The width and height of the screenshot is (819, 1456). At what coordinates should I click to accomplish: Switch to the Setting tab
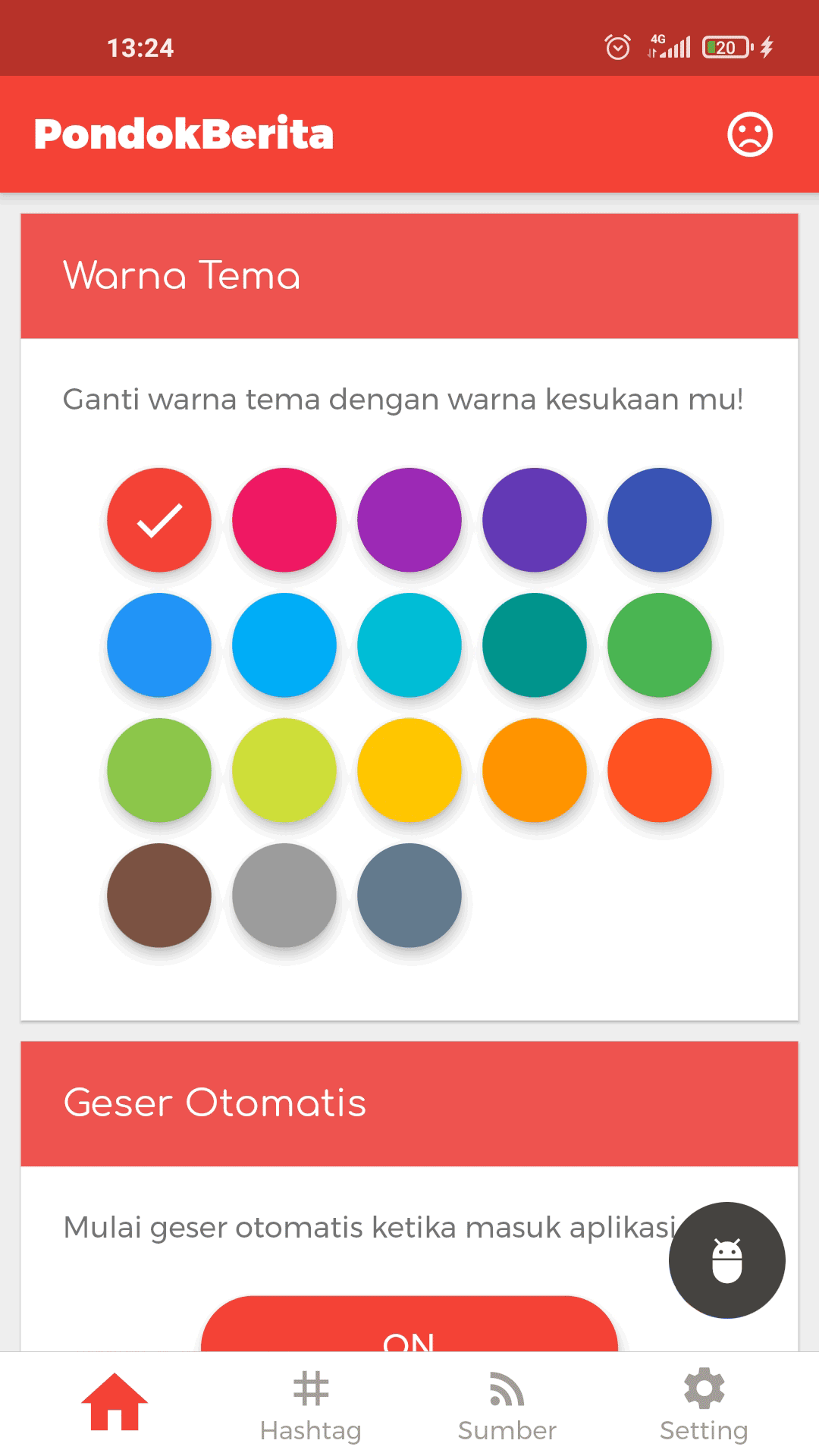(x=704, y=1405)
